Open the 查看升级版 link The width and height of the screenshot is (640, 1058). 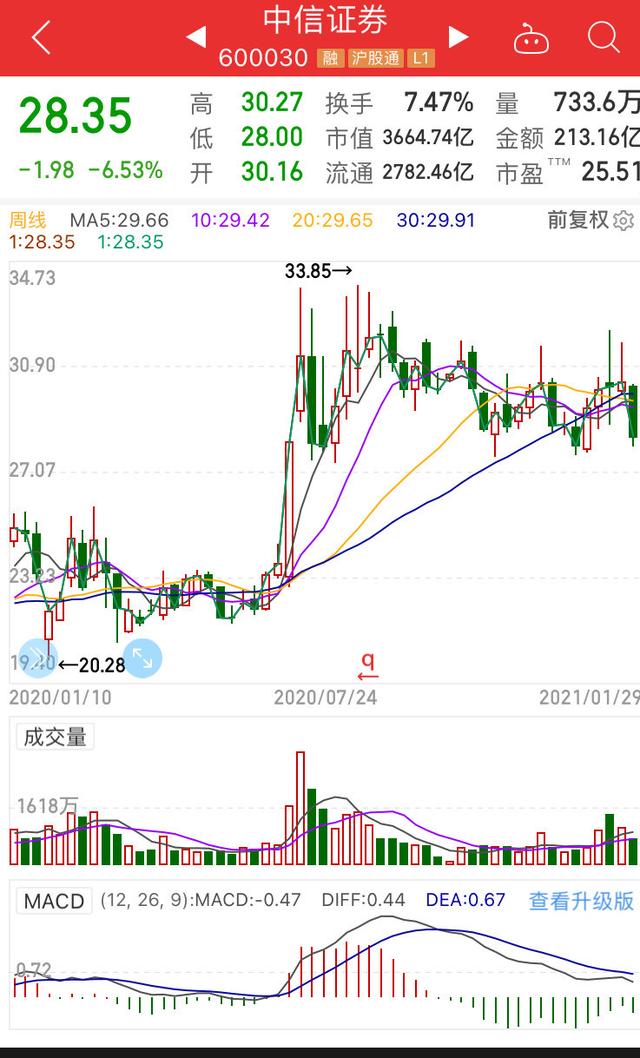[581, 900]
